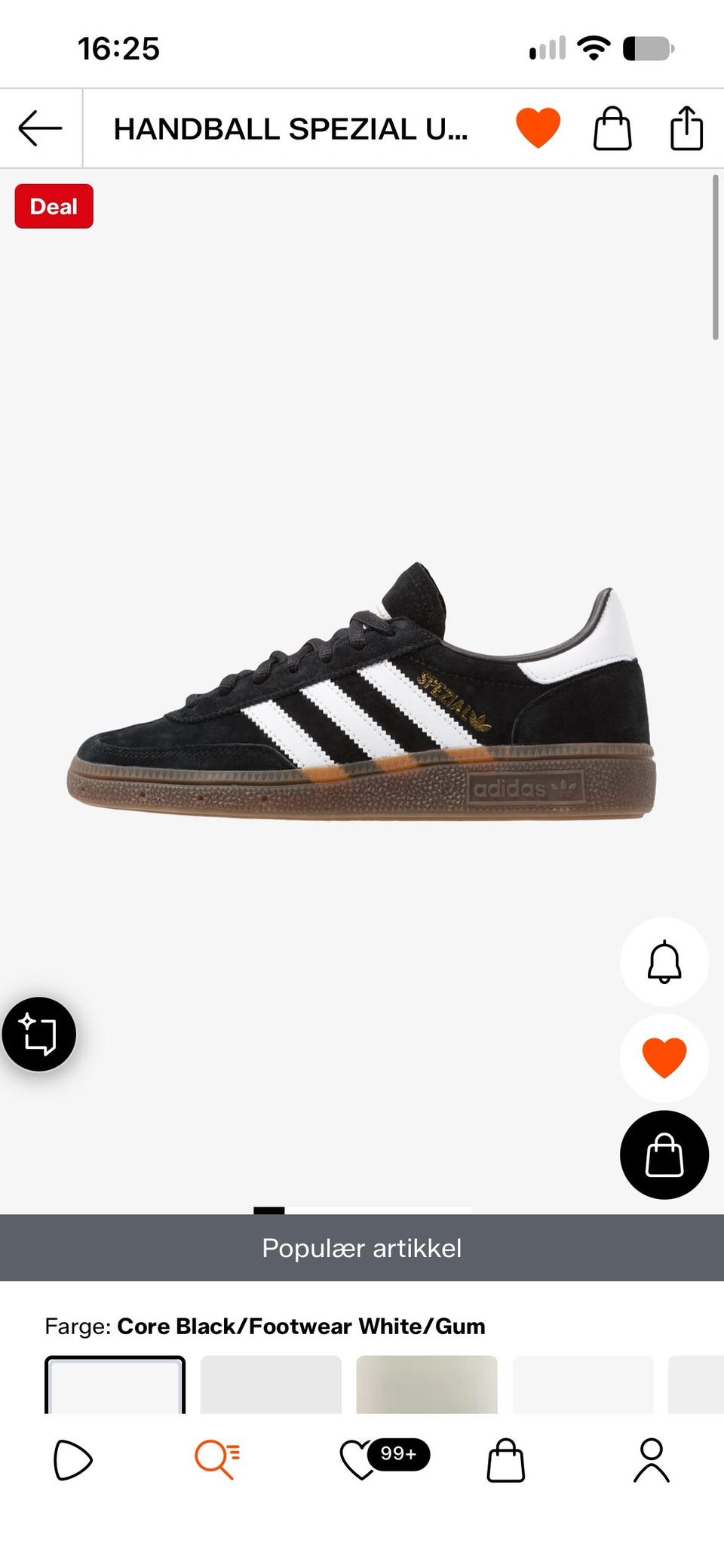Tap the orange heart in top bar
The width and height of the screenshot is (724, 1568).
pyautogui.click(x=538, y=128)
